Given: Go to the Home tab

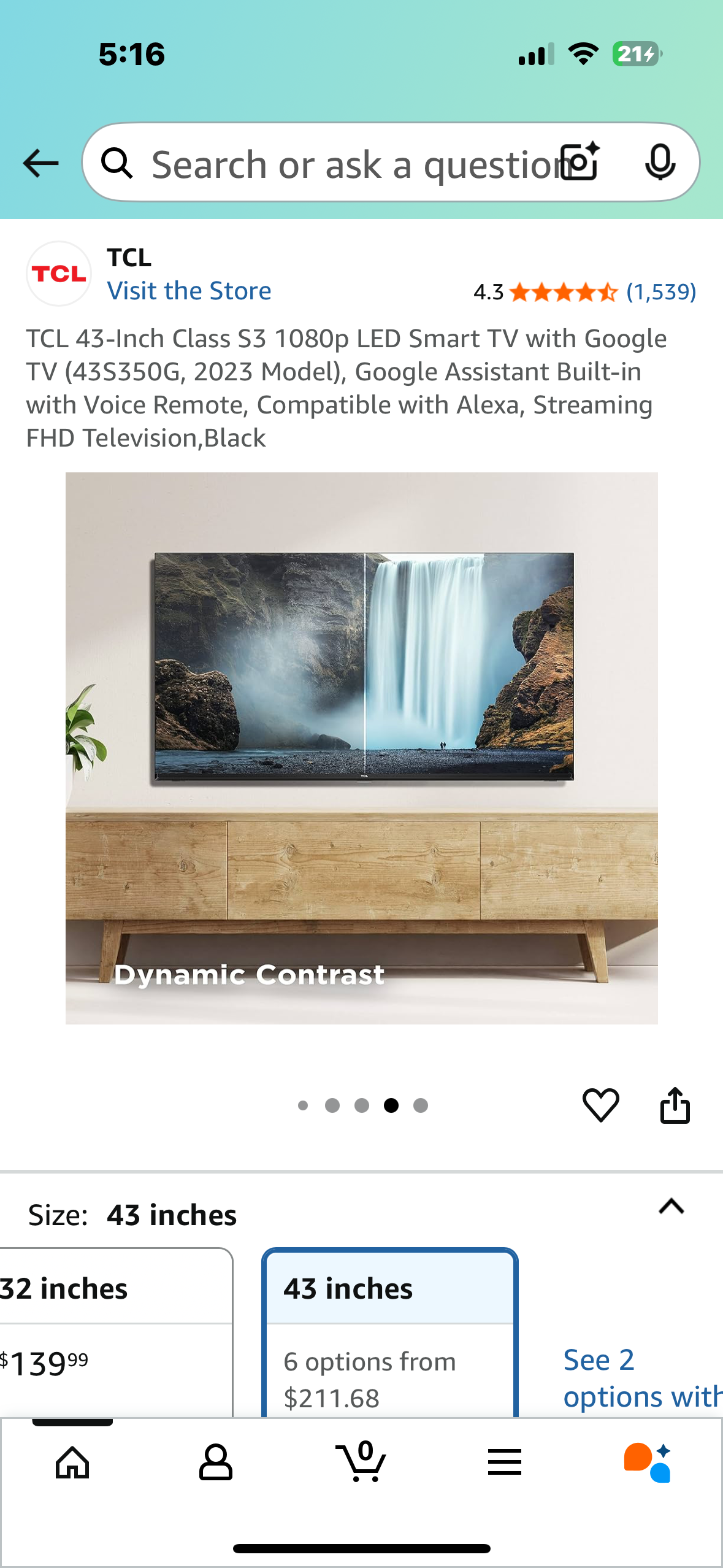Looking at the screenshot, I should pos(72,1462).
